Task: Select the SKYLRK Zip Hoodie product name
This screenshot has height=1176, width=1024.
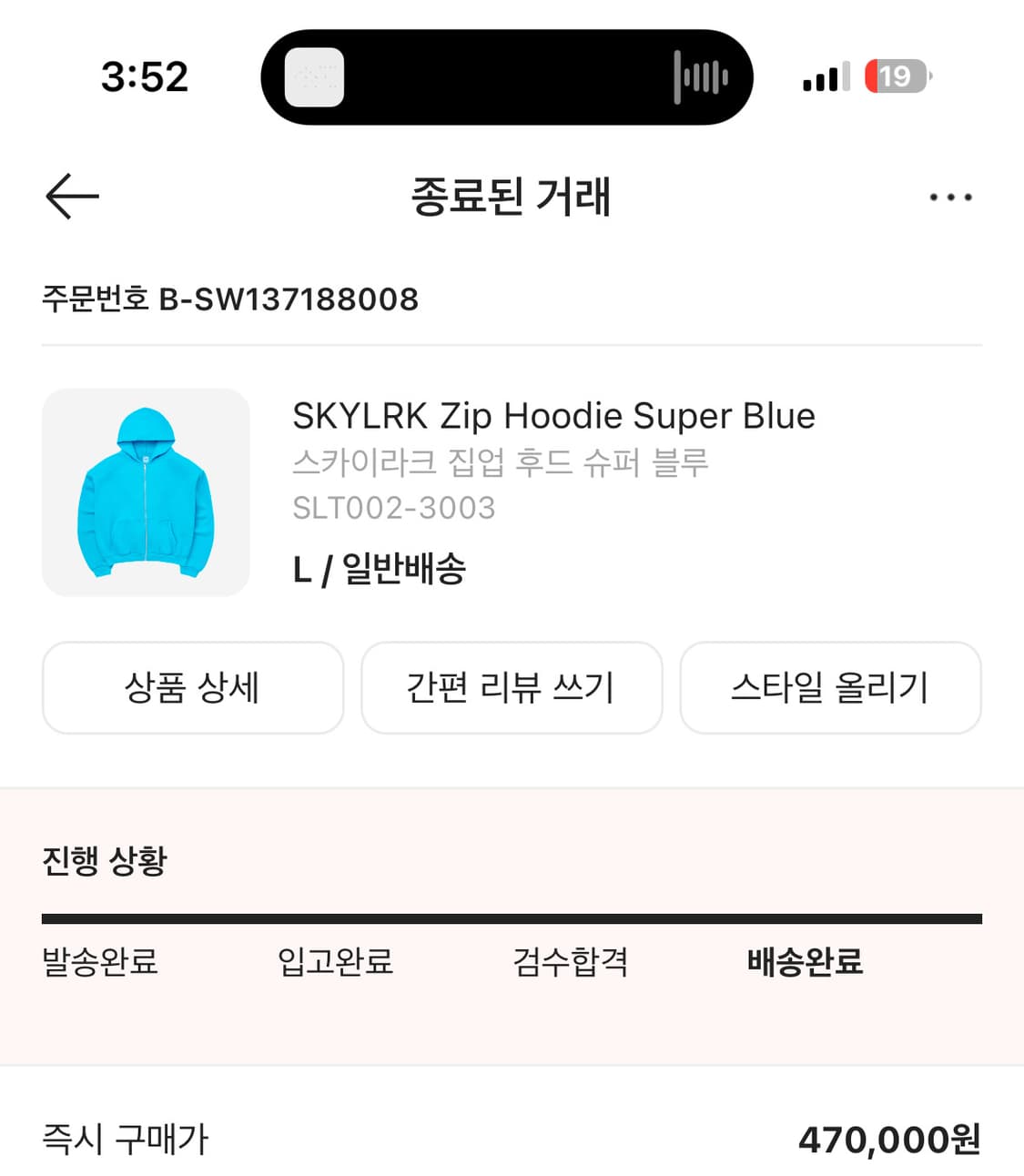Action: click(553, 416)
